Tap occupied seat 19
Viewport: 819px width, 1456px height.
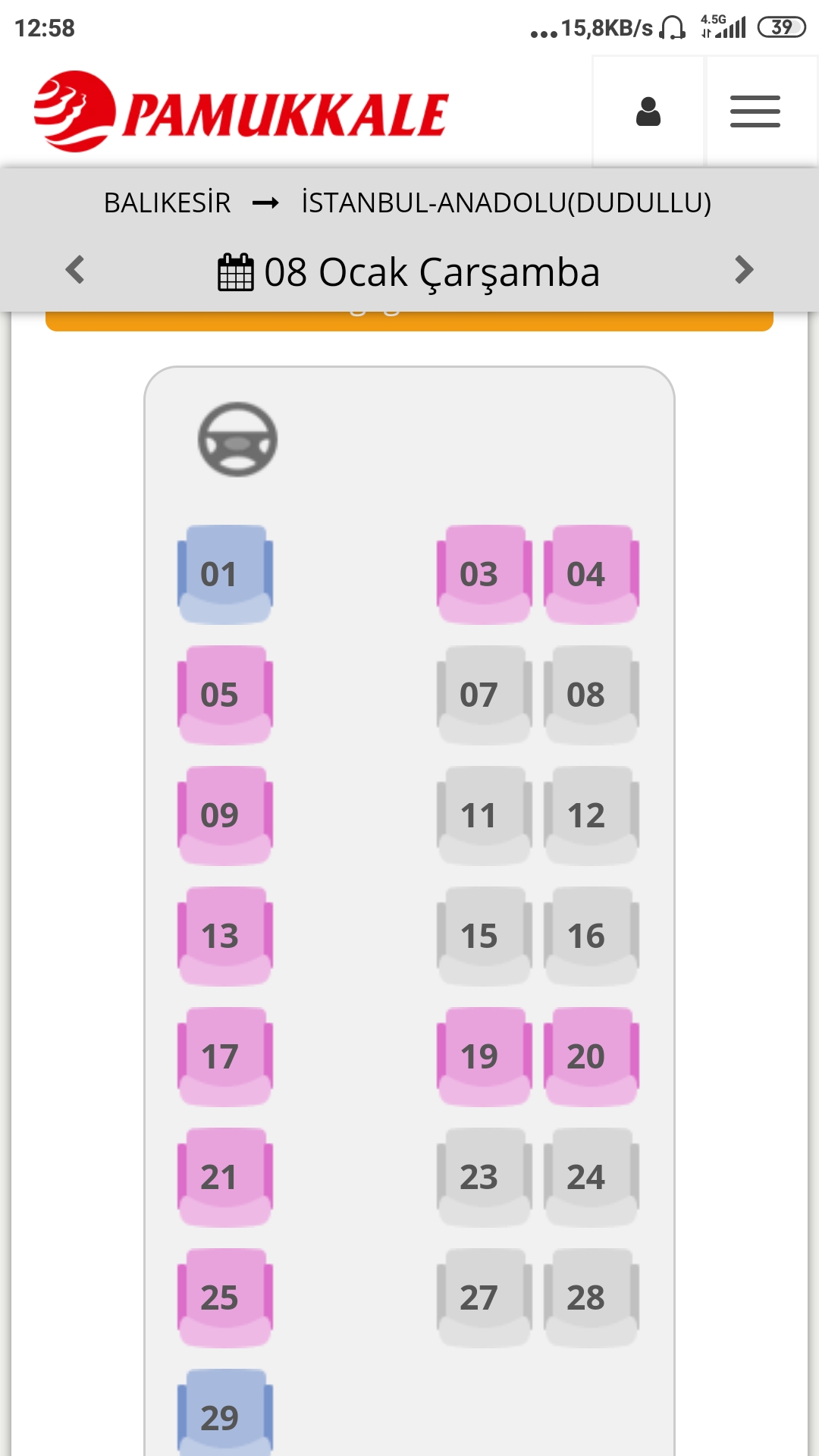click(x=483, y=1056)
